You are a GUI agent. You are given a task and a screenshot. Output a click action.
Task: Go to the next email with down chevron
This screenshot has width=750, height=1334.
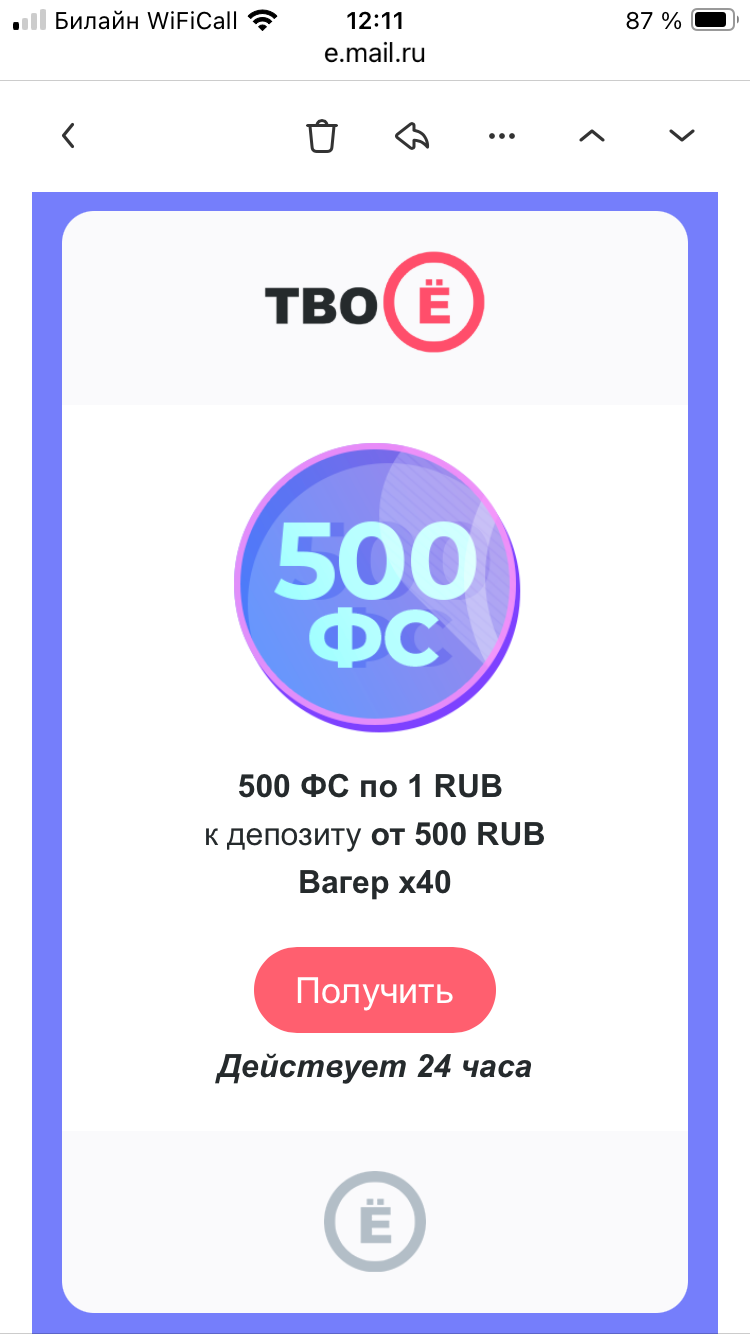coord(682,136)
